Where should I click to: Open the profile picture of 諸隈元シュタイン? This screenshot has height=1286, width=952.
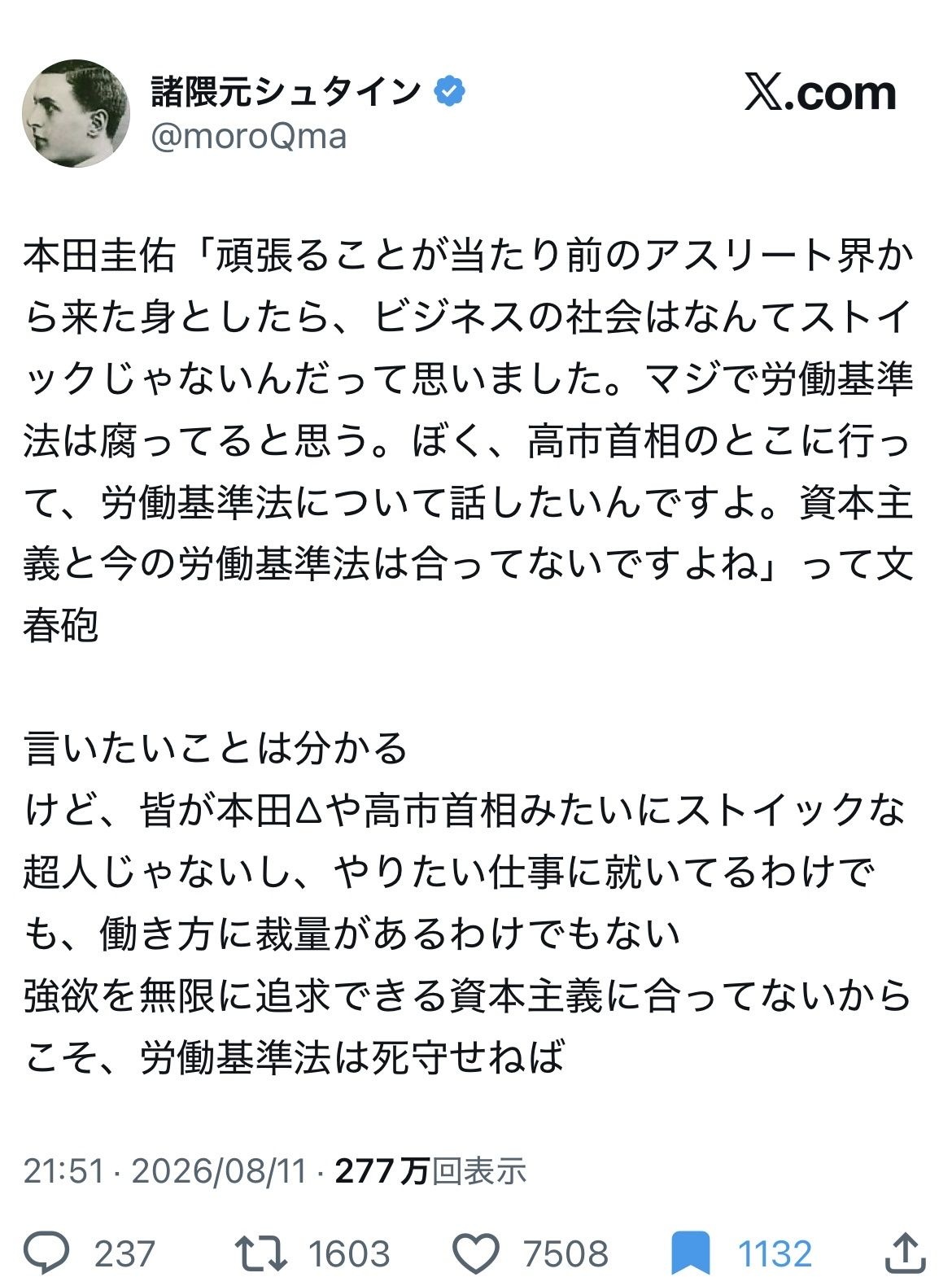pyautogui.click(x=76, y=113)
